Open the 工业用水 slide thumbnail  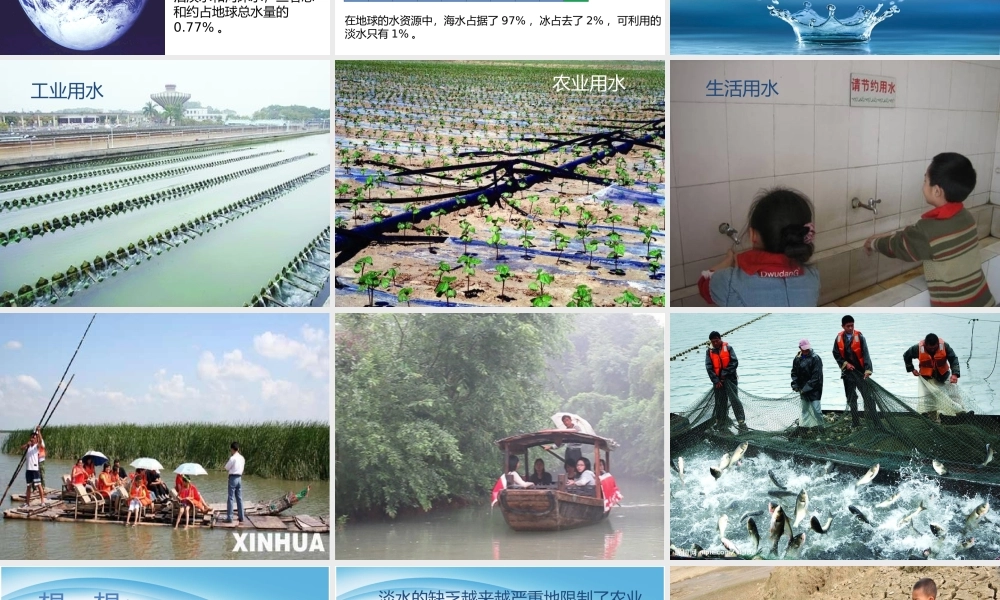point(165,183)
